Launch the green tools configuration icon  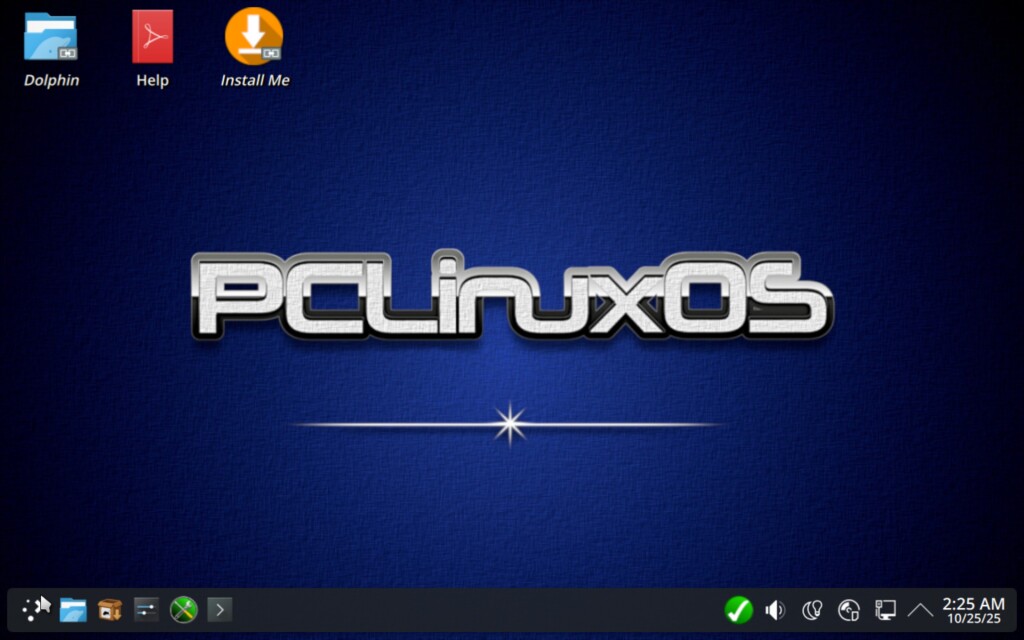(x=183, y=609)
